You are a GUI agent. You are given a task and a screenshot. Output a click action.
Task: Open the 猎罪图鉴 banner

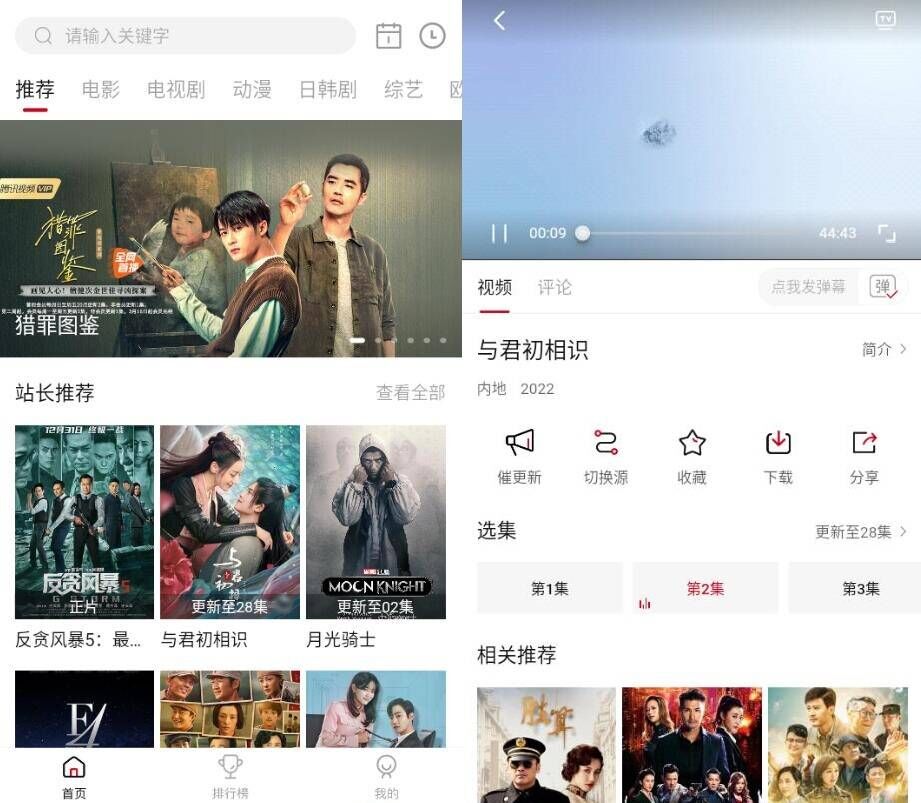tap(230, 238)
